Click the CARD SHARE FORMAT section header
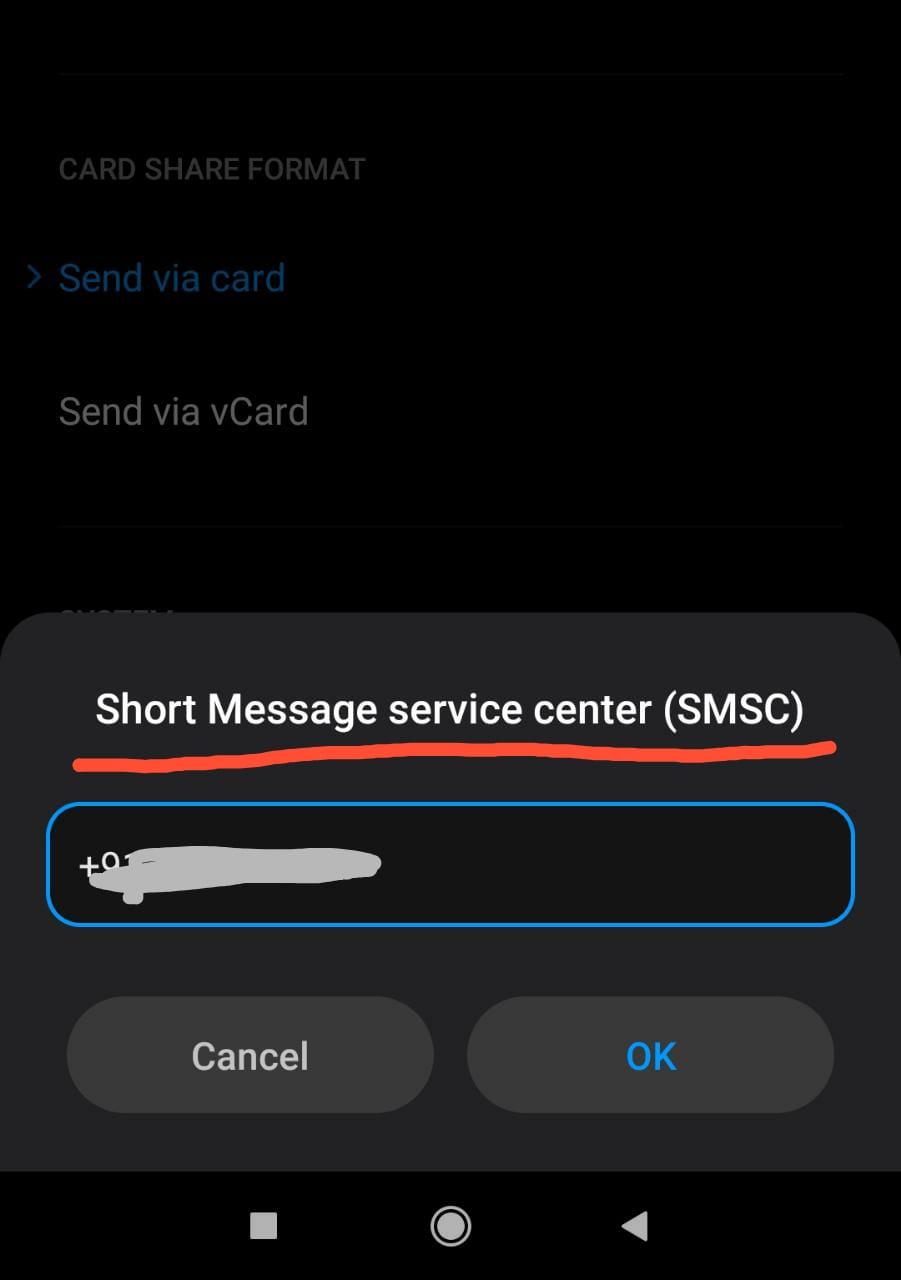Viewport: 901px width, 1280px height. (x=212, y=168)
